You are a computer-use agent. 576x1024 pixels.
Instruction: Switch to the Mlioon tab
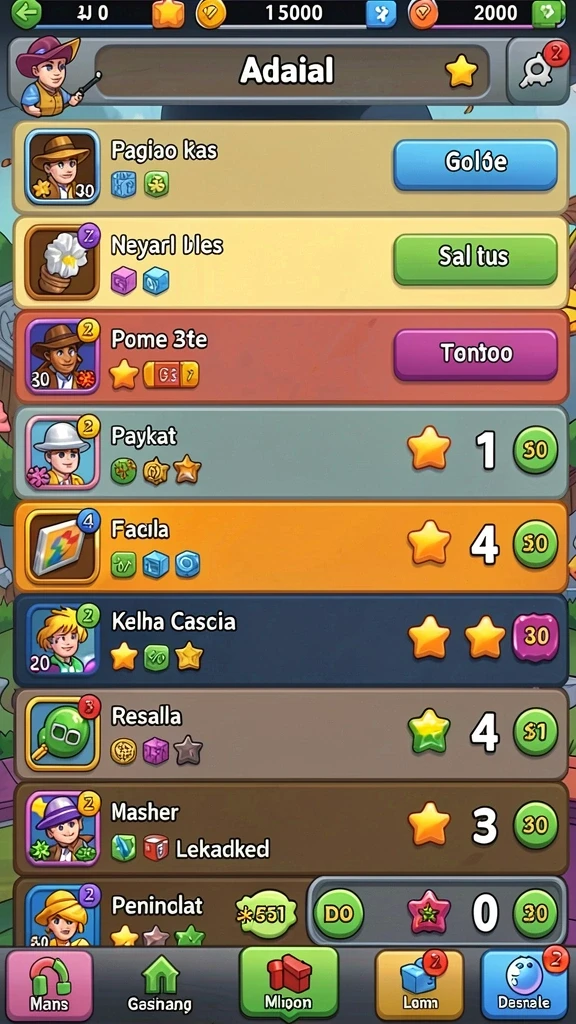[289, 982]
